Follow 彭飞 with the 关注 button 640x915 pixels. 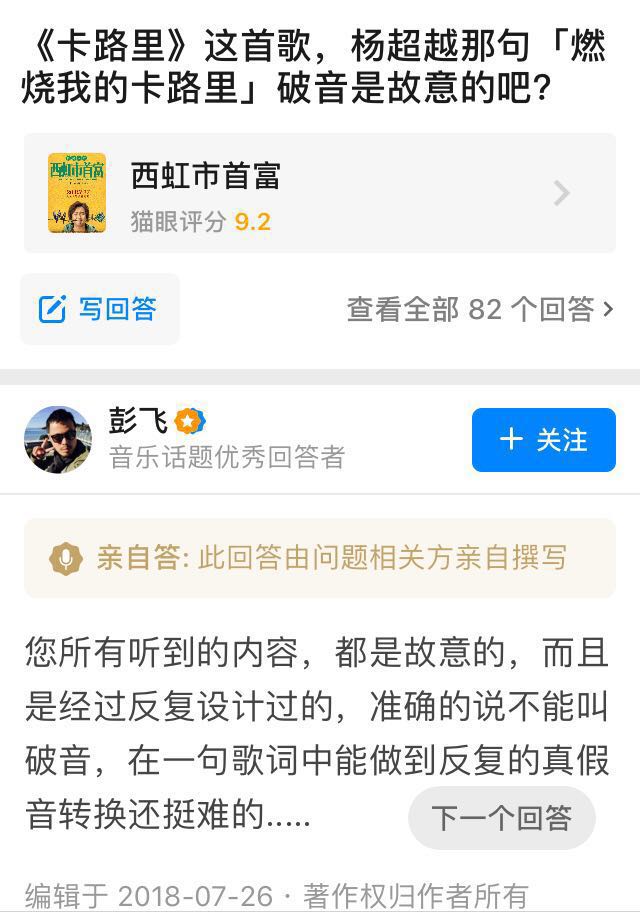543,440
